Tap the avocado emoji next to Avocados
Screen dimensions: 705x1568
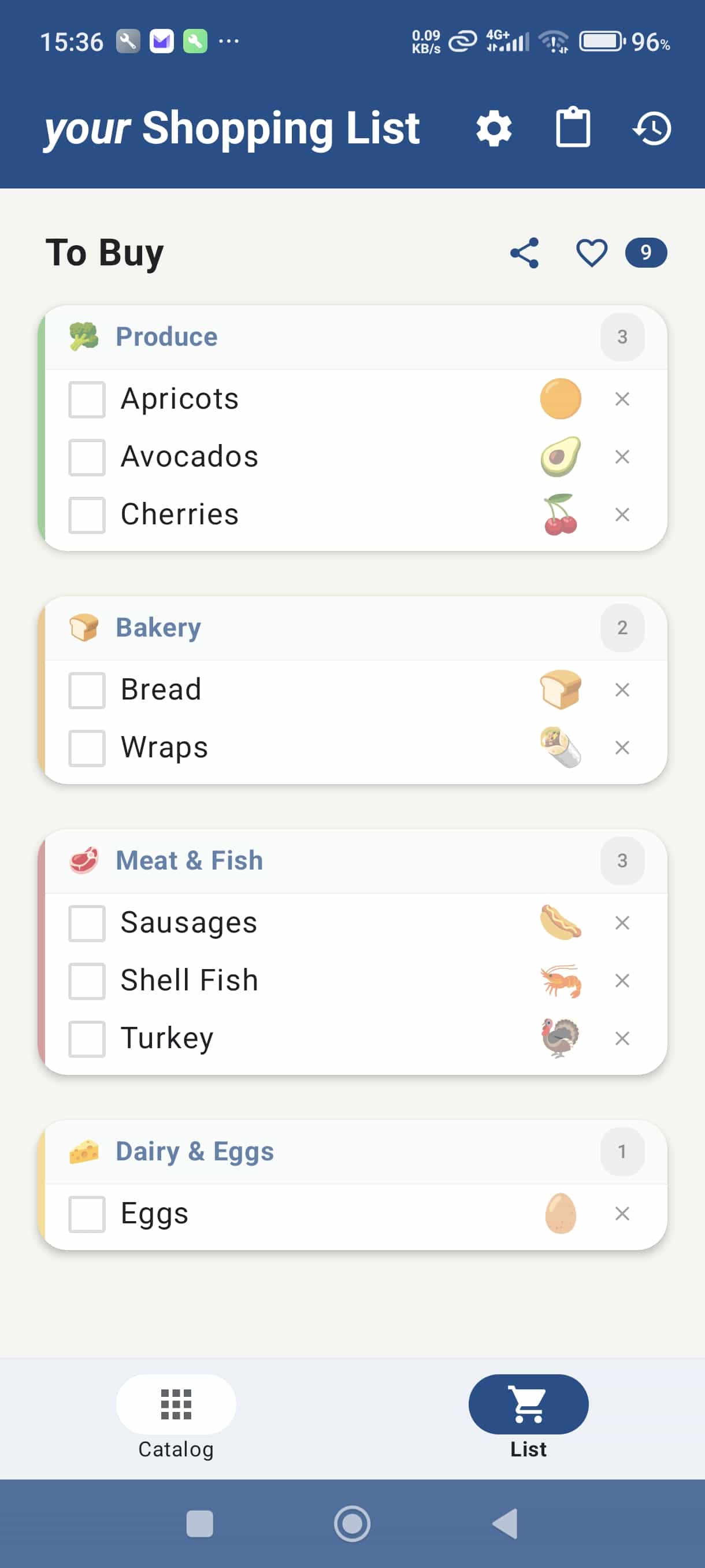click(x=560, y=457)
